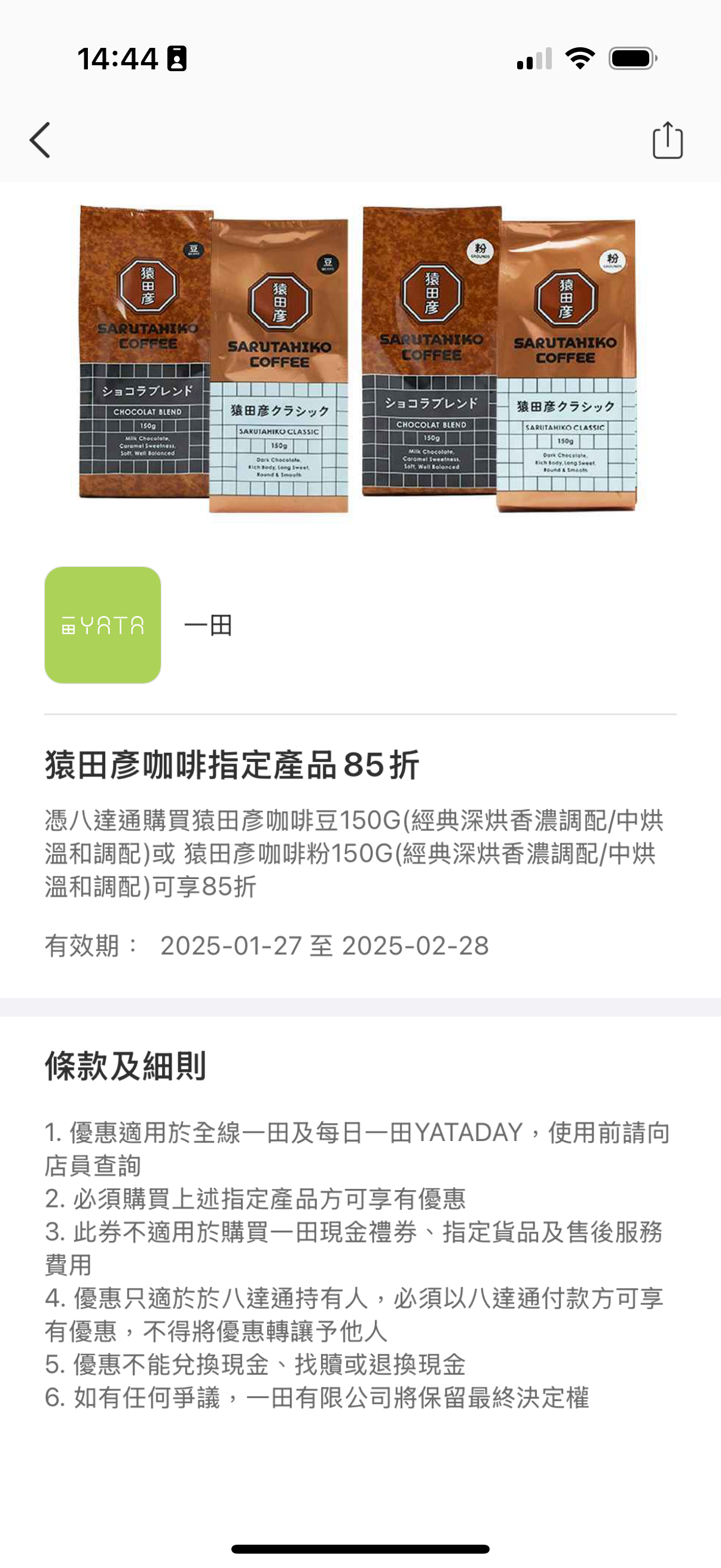Open the 一田 YATA merchant page

[103, 624]
